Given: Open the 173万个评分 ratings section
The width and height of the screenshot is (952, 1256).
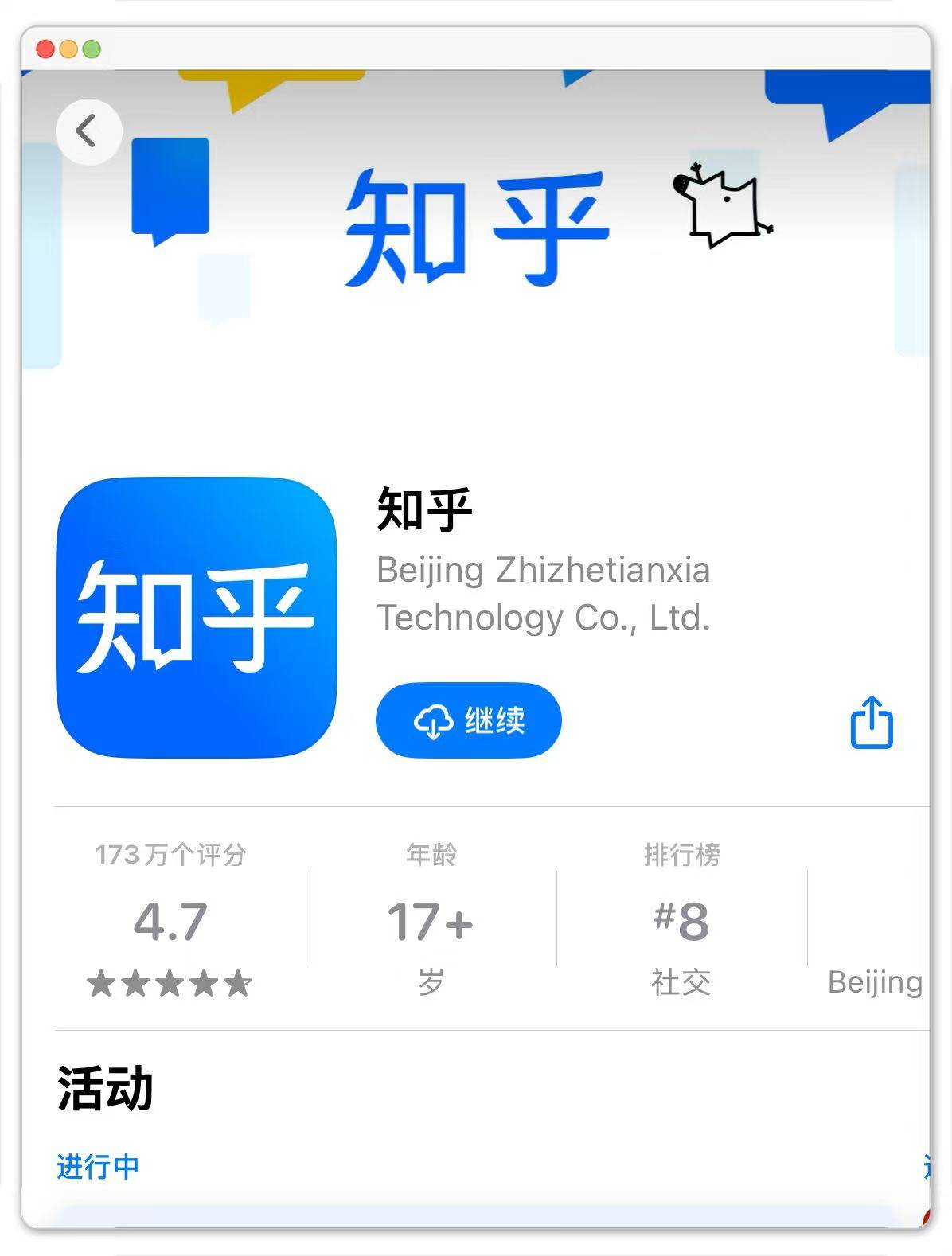Looking at the screenshot, I should [170, 919].
